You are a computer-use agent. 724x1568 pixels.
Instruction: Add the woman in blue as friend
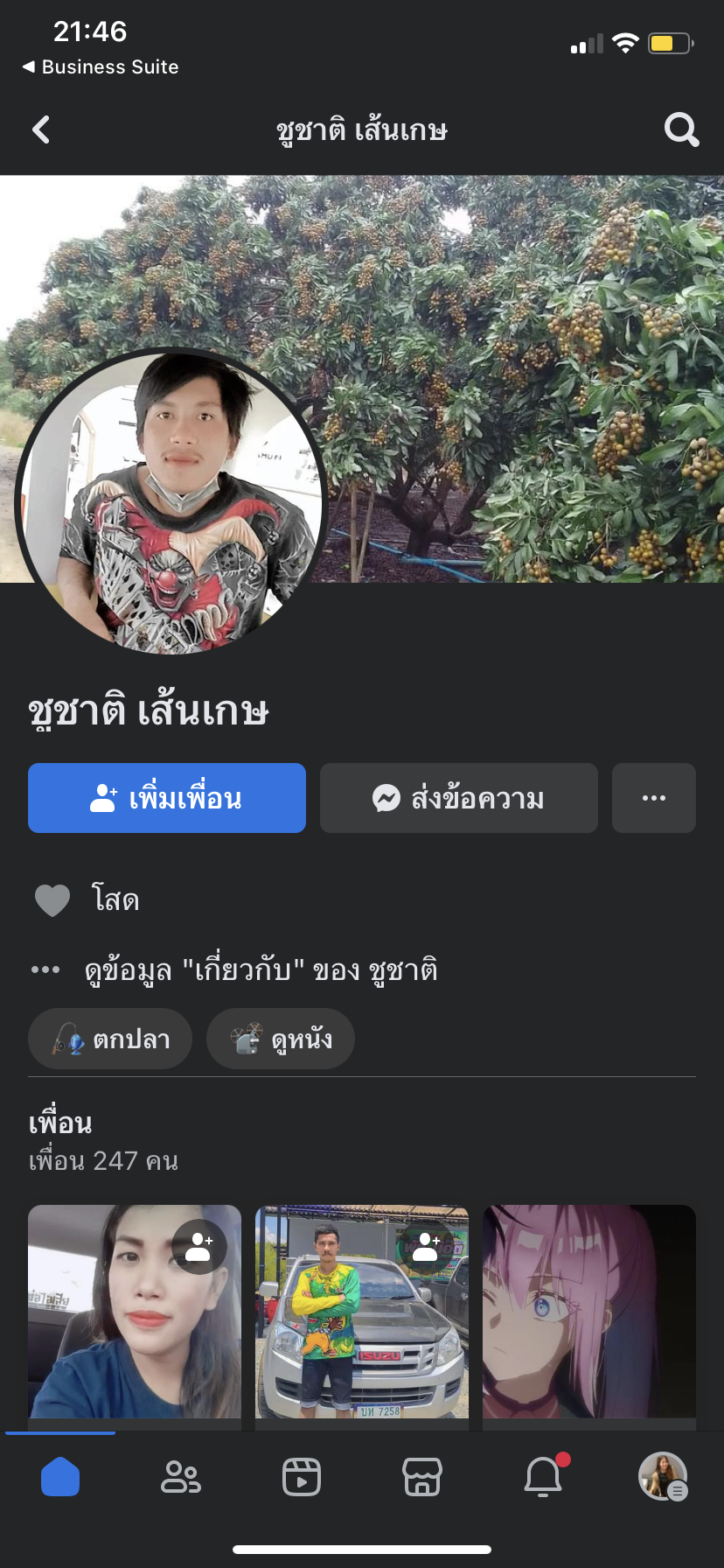(x=199, y=1246)
